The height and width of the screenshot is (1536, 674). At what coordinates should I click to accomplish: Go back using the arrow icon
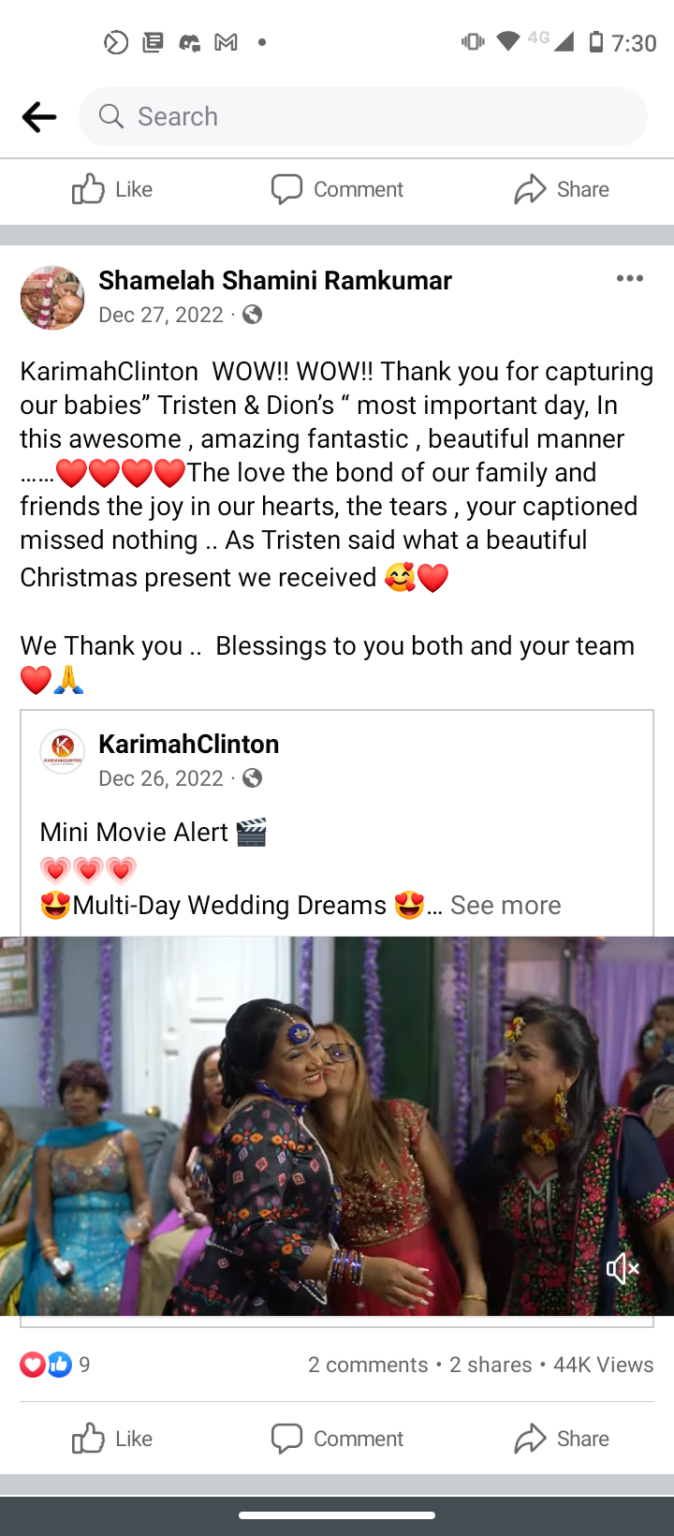pyautogui.click(x=39, y=117)
